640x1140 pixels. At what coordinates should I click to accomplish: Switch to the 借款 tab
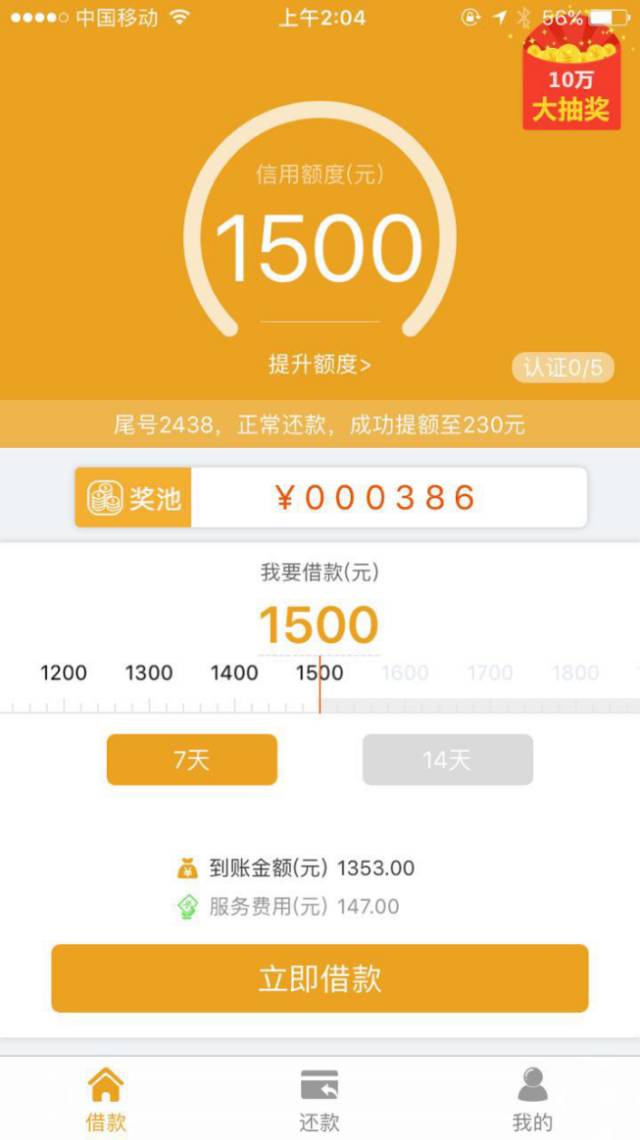pos(106,1098)
